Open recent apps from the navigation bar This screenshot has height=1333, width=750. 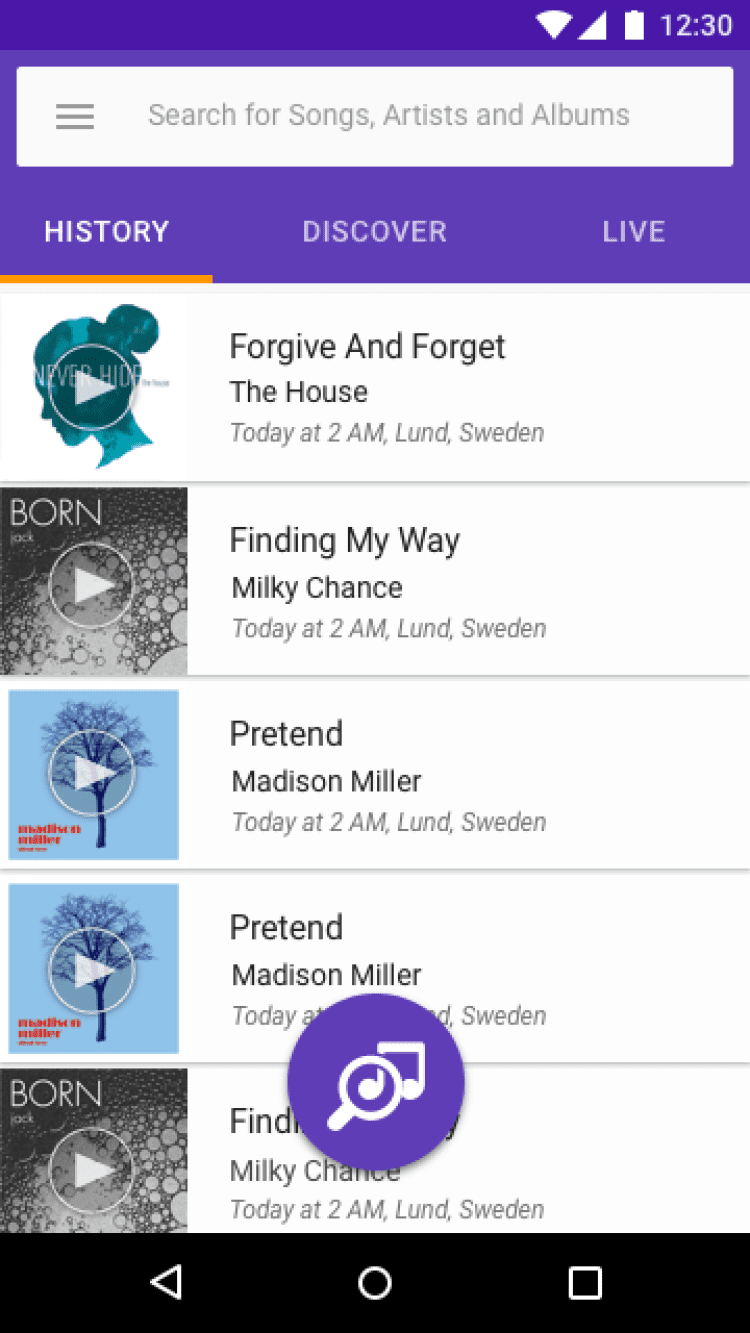pyautogui.click(x=584, y=1282)
